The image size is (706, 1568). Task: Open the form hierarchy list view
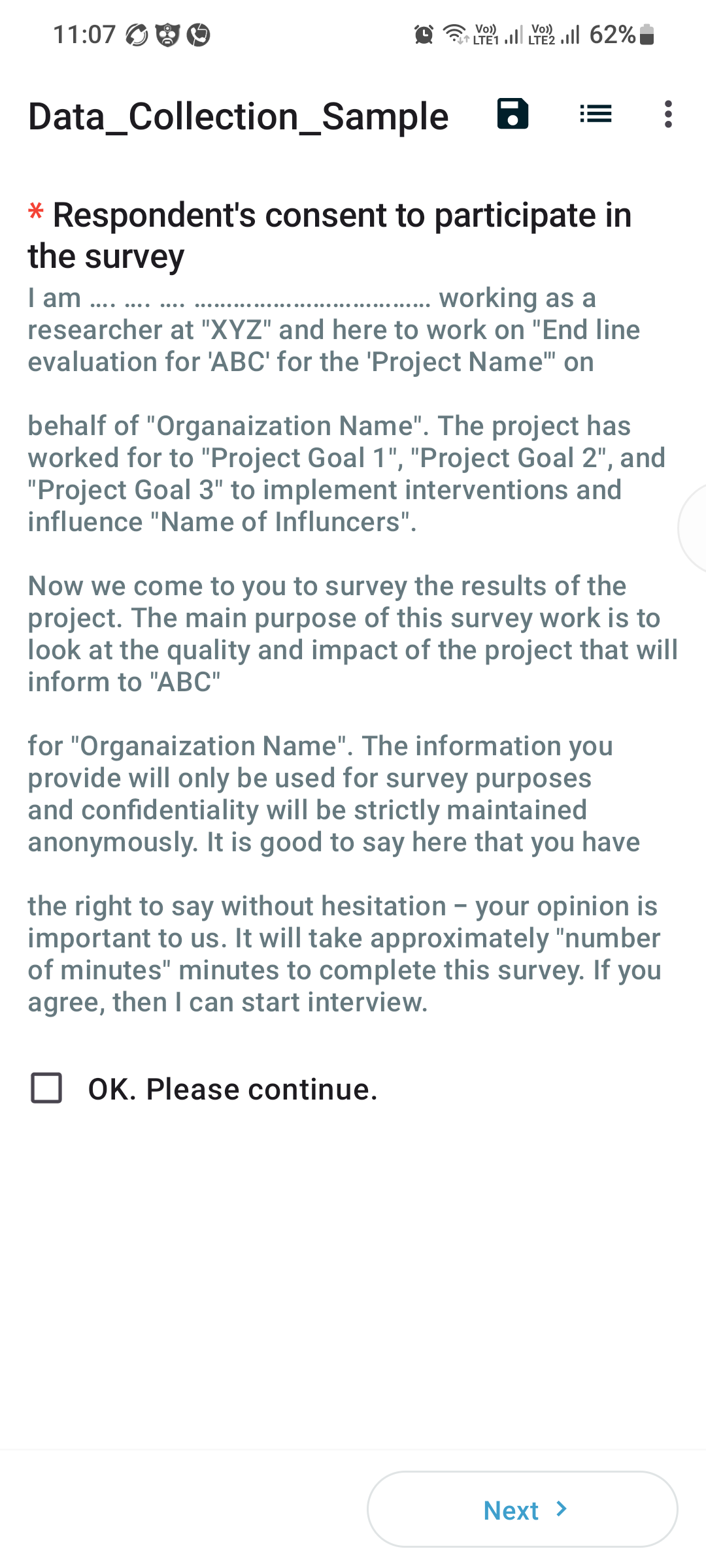[x=596, y=115]
